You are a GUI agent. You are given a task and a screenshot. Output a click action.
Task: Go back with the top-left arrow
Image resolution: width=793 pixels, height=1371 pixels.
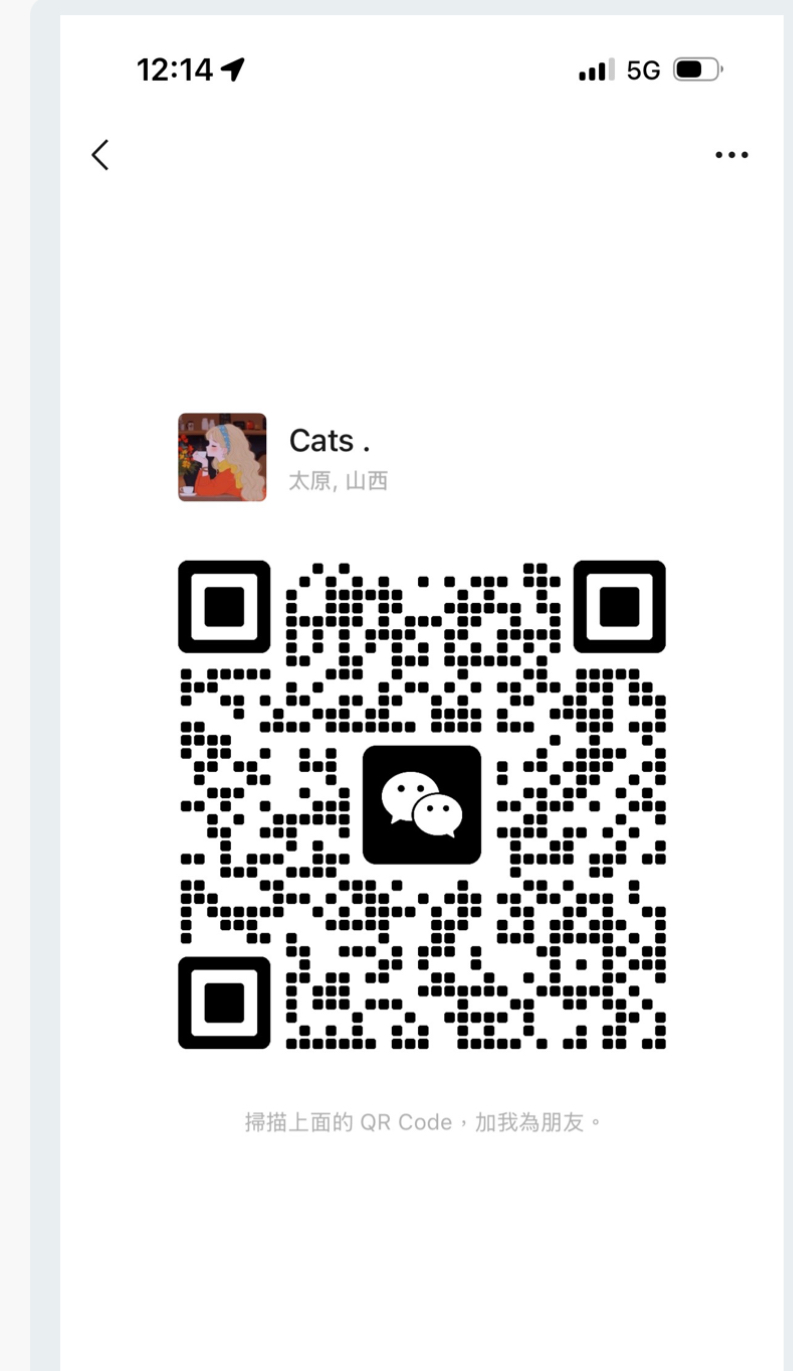pyautogui.click(x=100, y=155)
